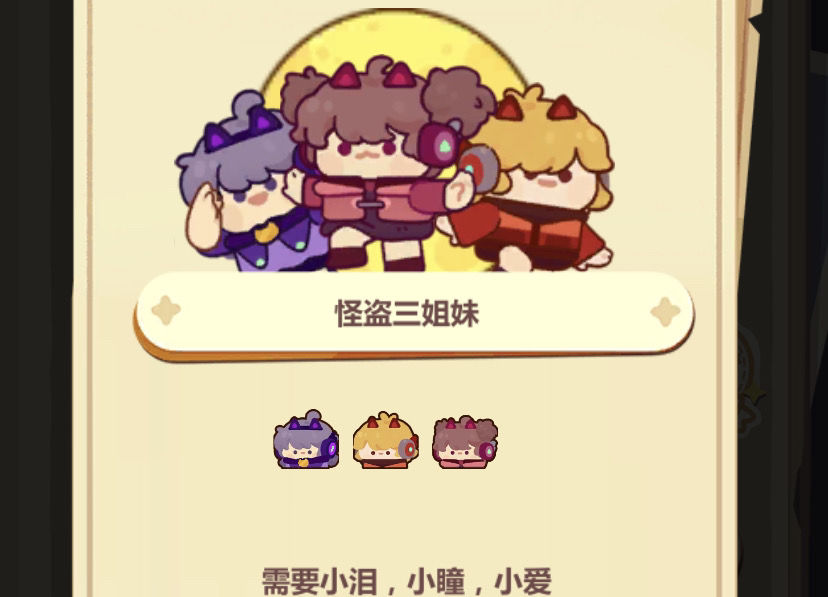Screen dimensions: 828x597
Task: Select the blonde-haired character icon
Action: 385,441
